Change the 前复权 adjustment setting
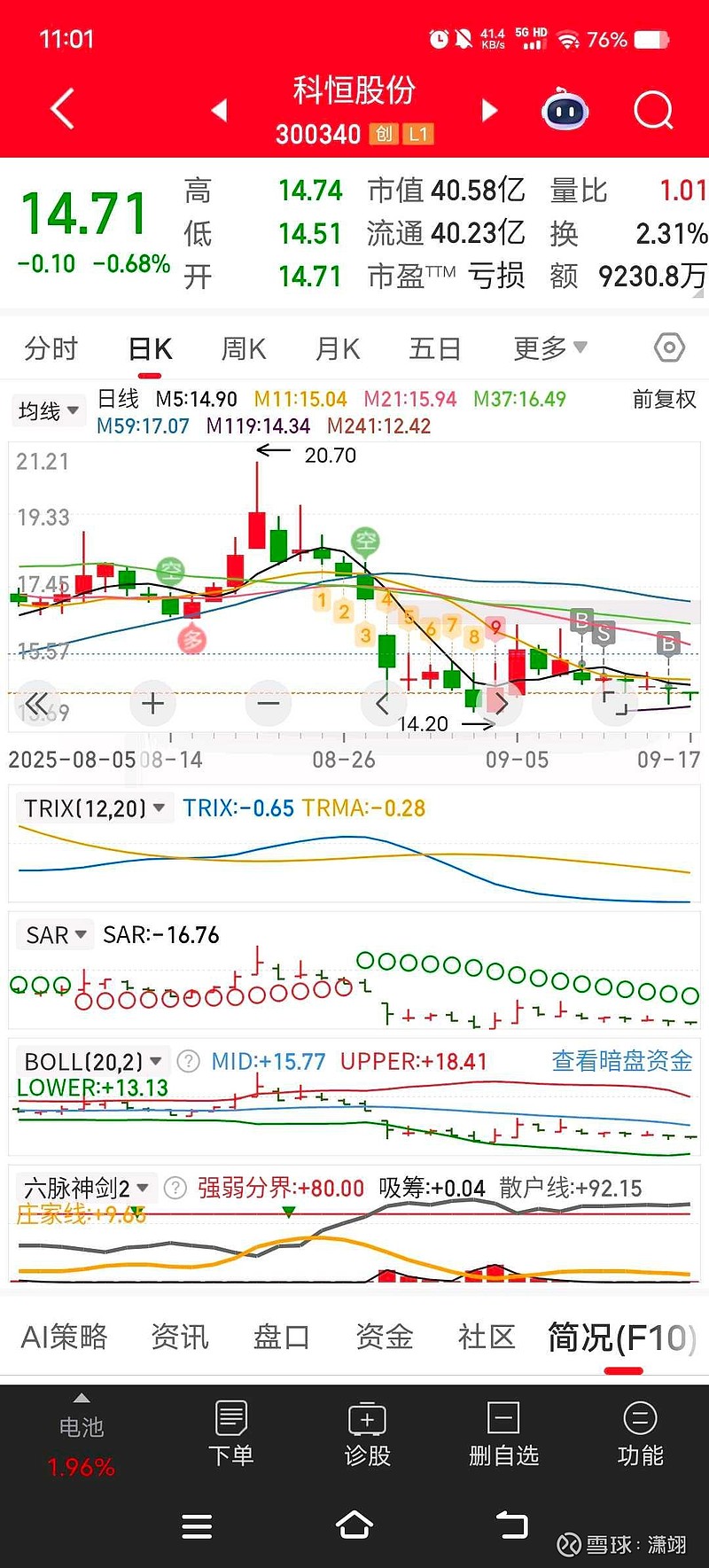This screenshot has width=709, height=1568. tap(664, 400)
